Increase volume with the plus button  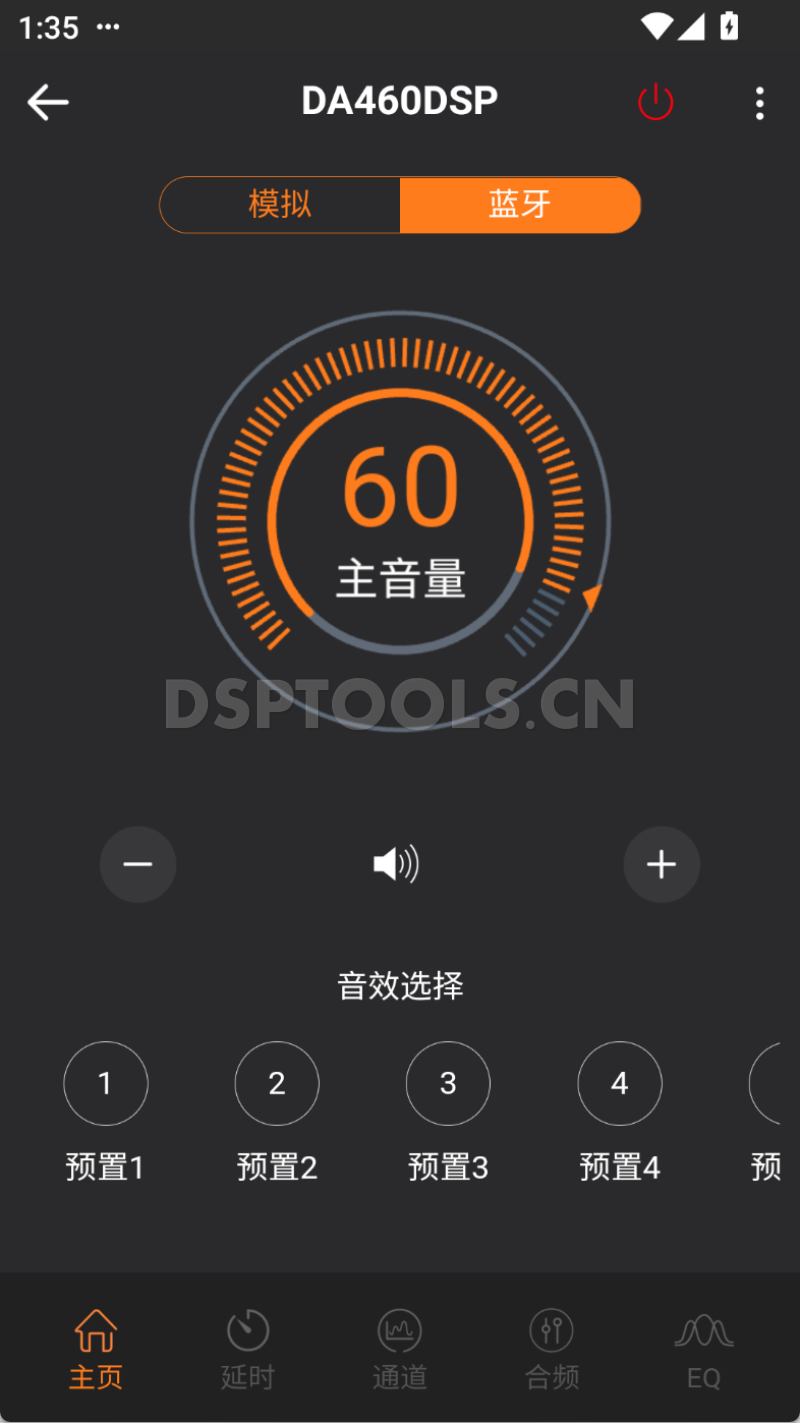click(x=661, y=864)
